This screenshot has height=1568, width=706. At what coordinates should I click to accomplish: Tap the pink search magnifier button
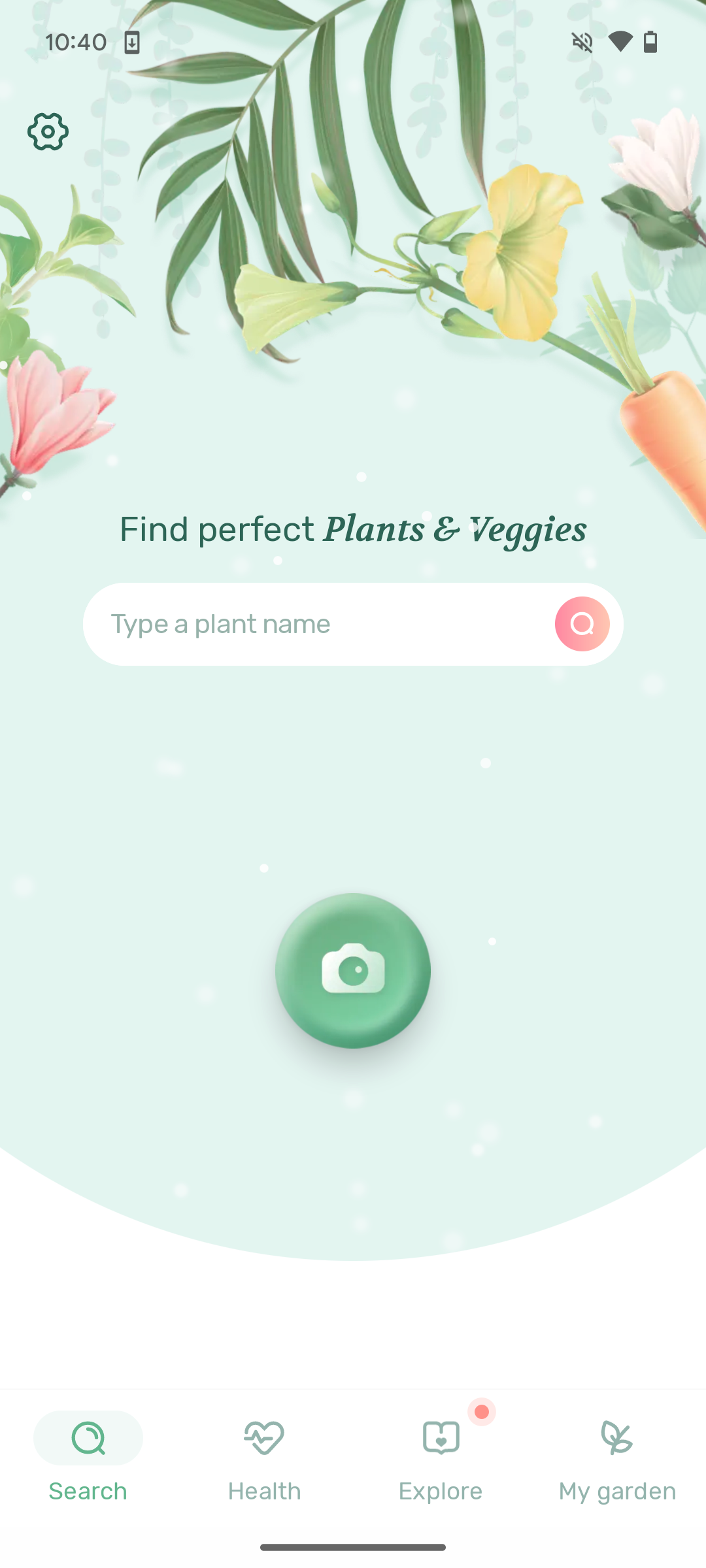pyautogui.click(x=582, y=624)
